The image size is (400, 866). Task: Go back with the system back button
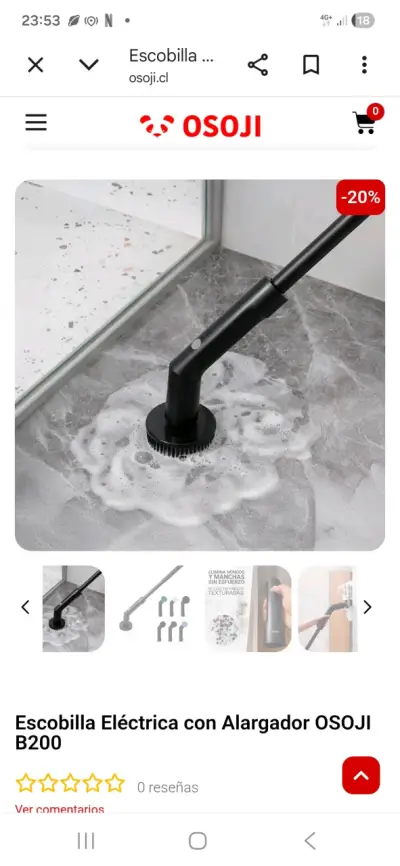pyautogui.click(x=310, y=841)
